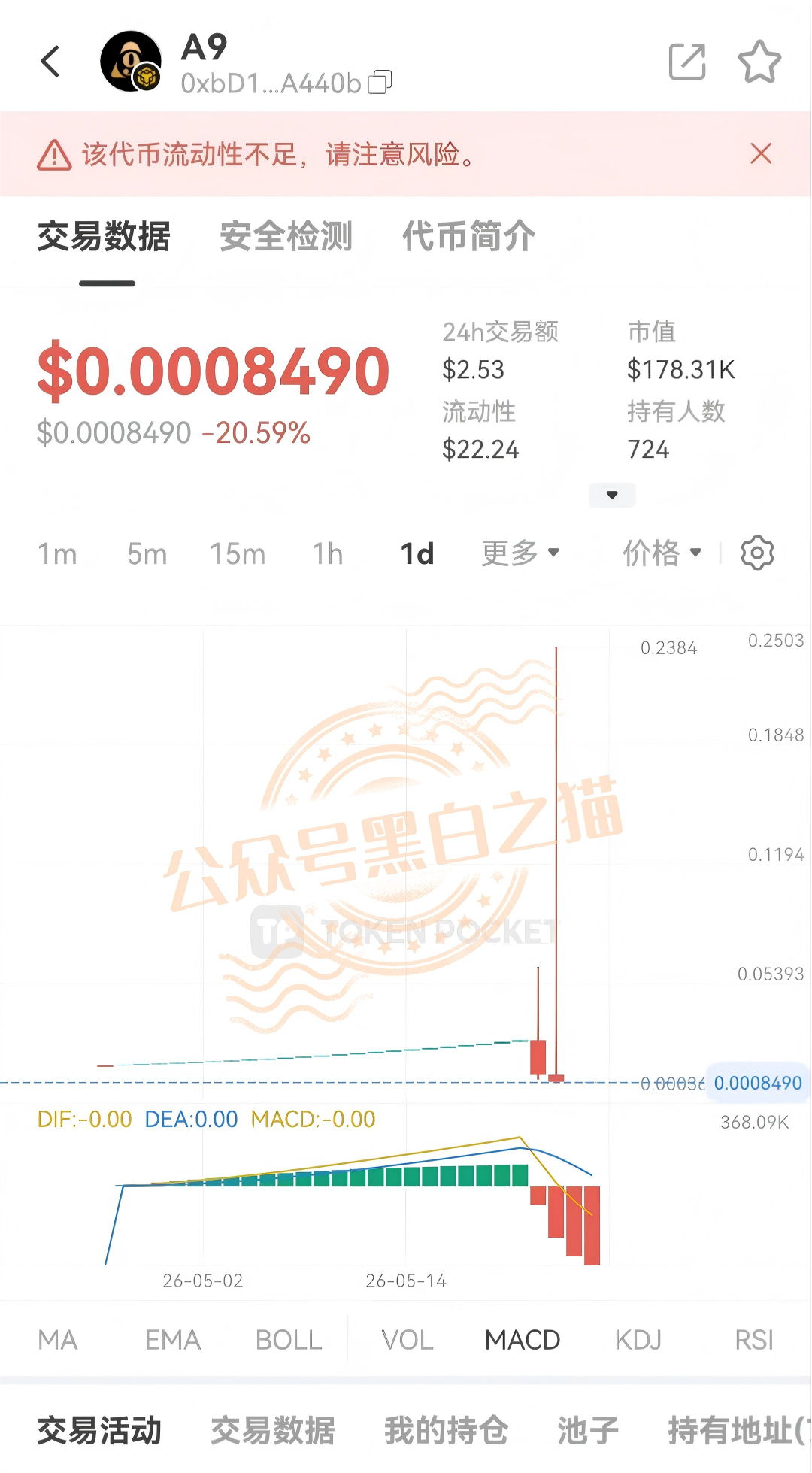Go back using the top-left arrow
812x1473 pixels.
pos(50,62)
